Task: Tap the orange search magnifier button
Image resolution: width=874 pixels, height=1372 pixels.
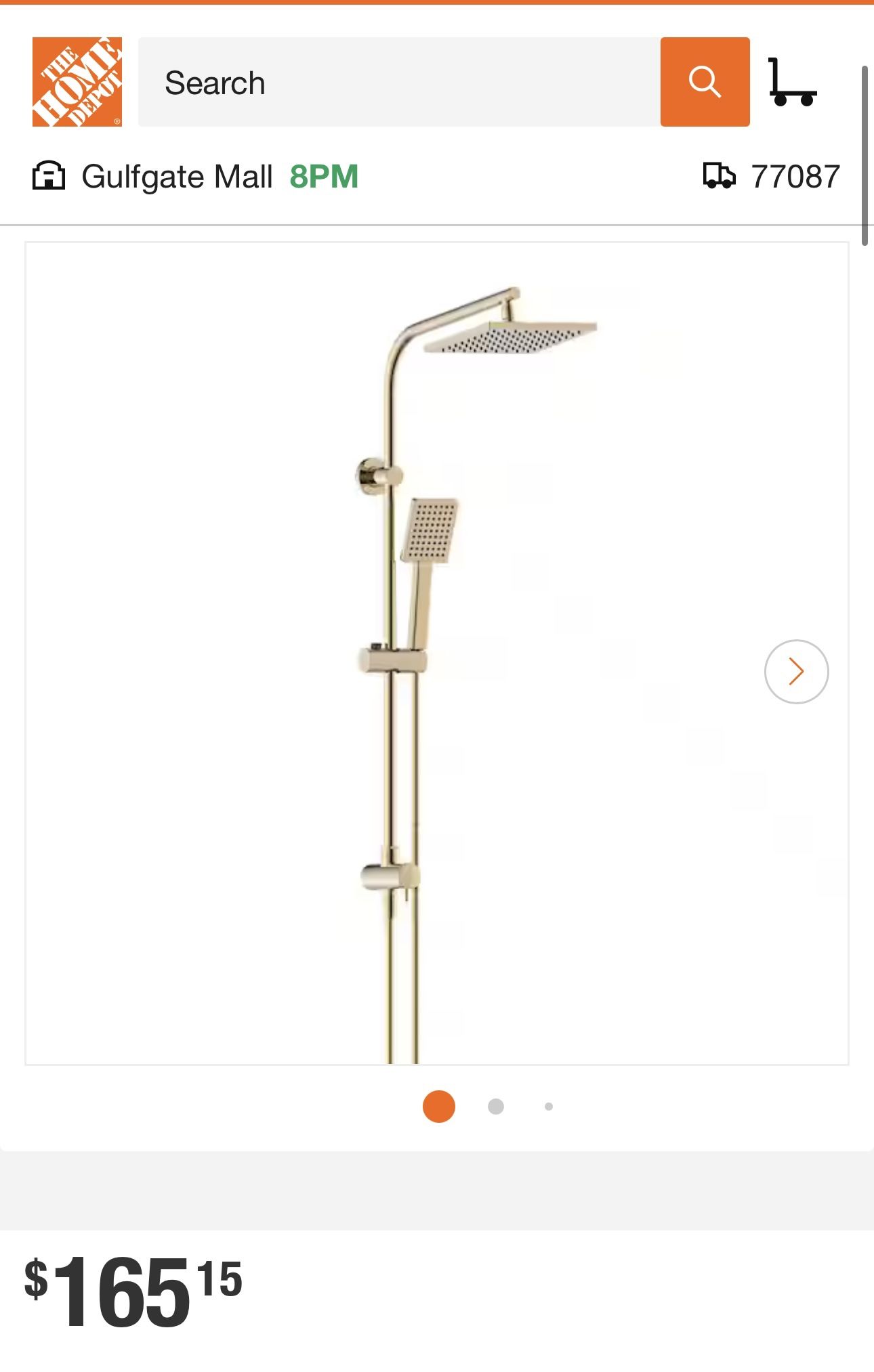Action: (705, 82)
